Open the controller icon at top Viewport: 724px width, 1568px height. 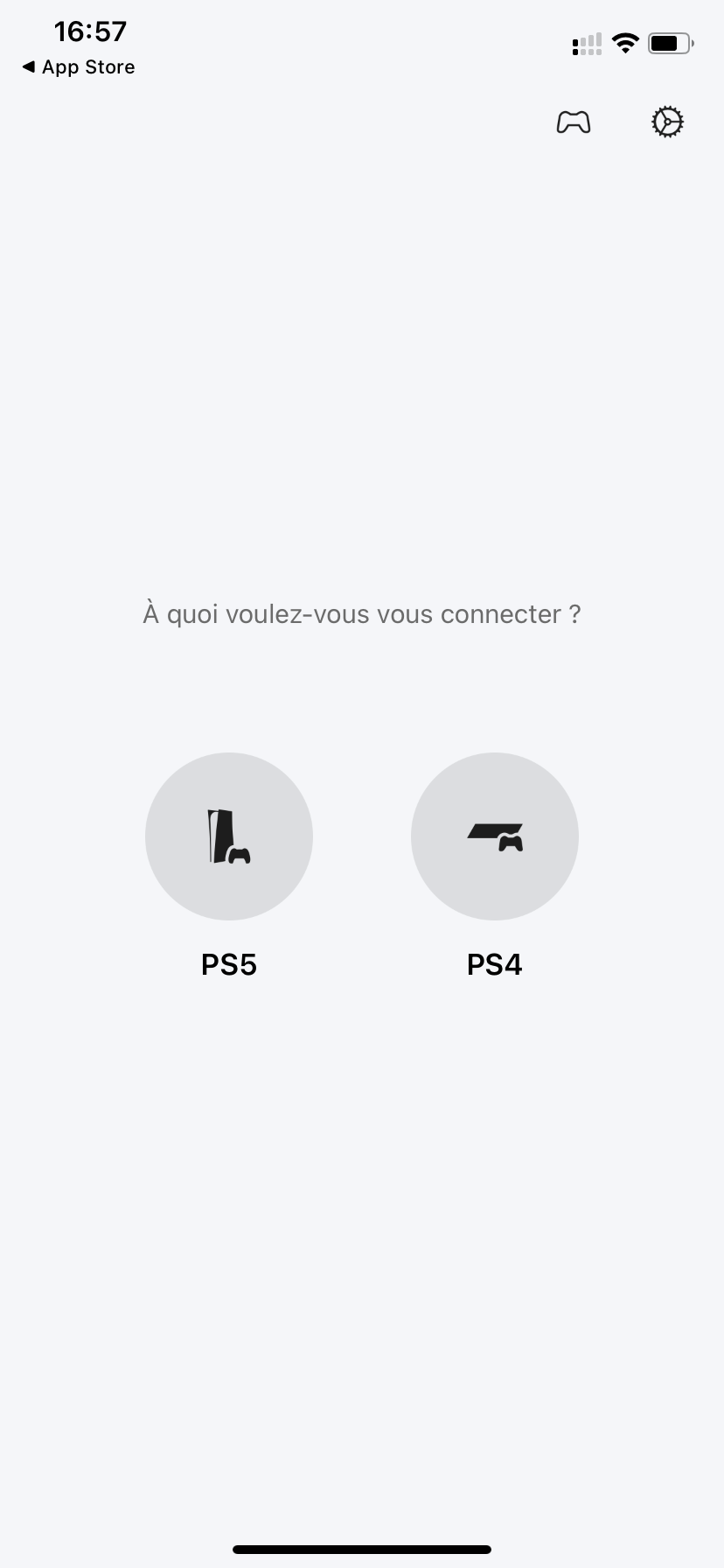point(574,122)
